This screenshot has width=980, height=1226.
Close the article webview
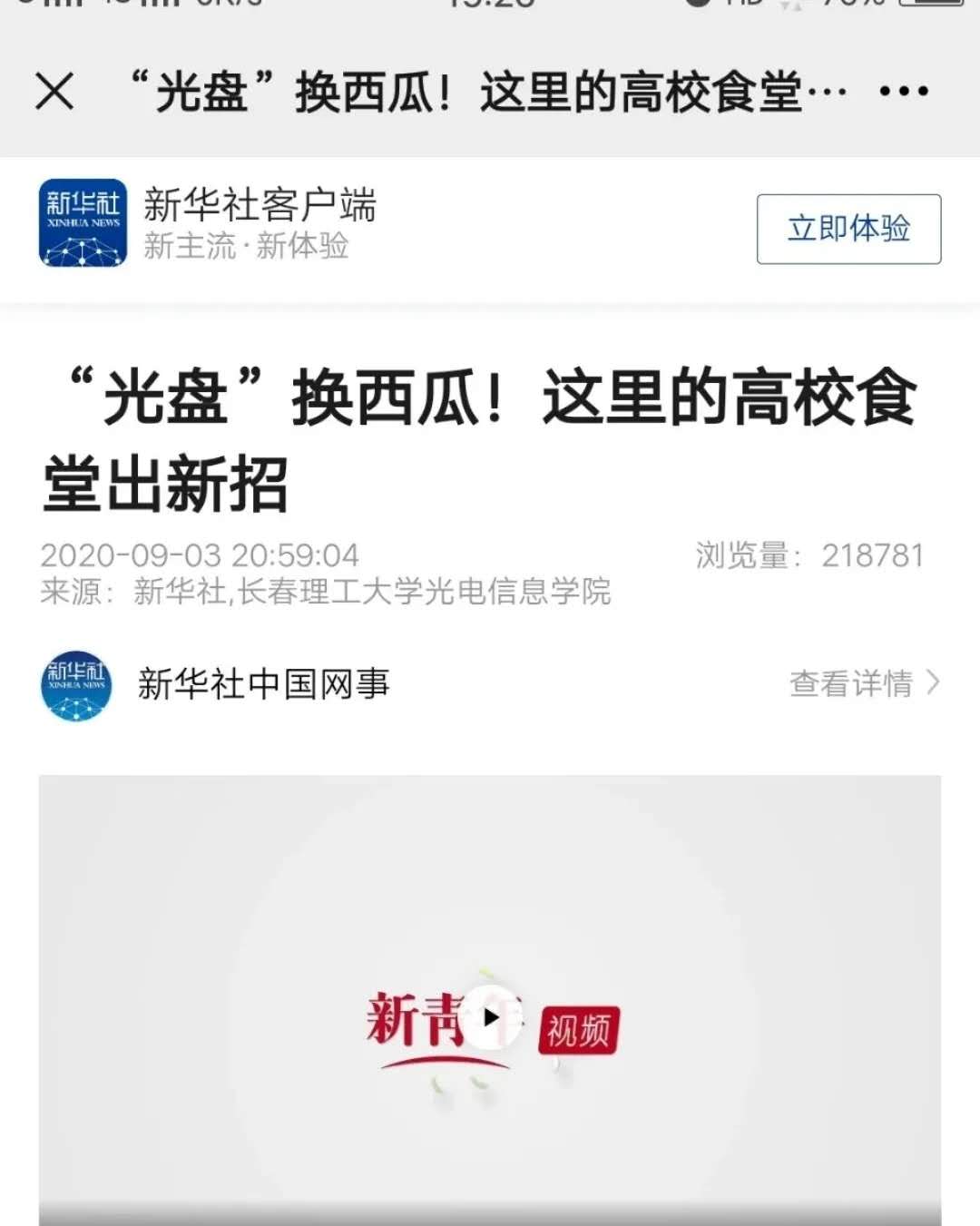pos(54,92)
